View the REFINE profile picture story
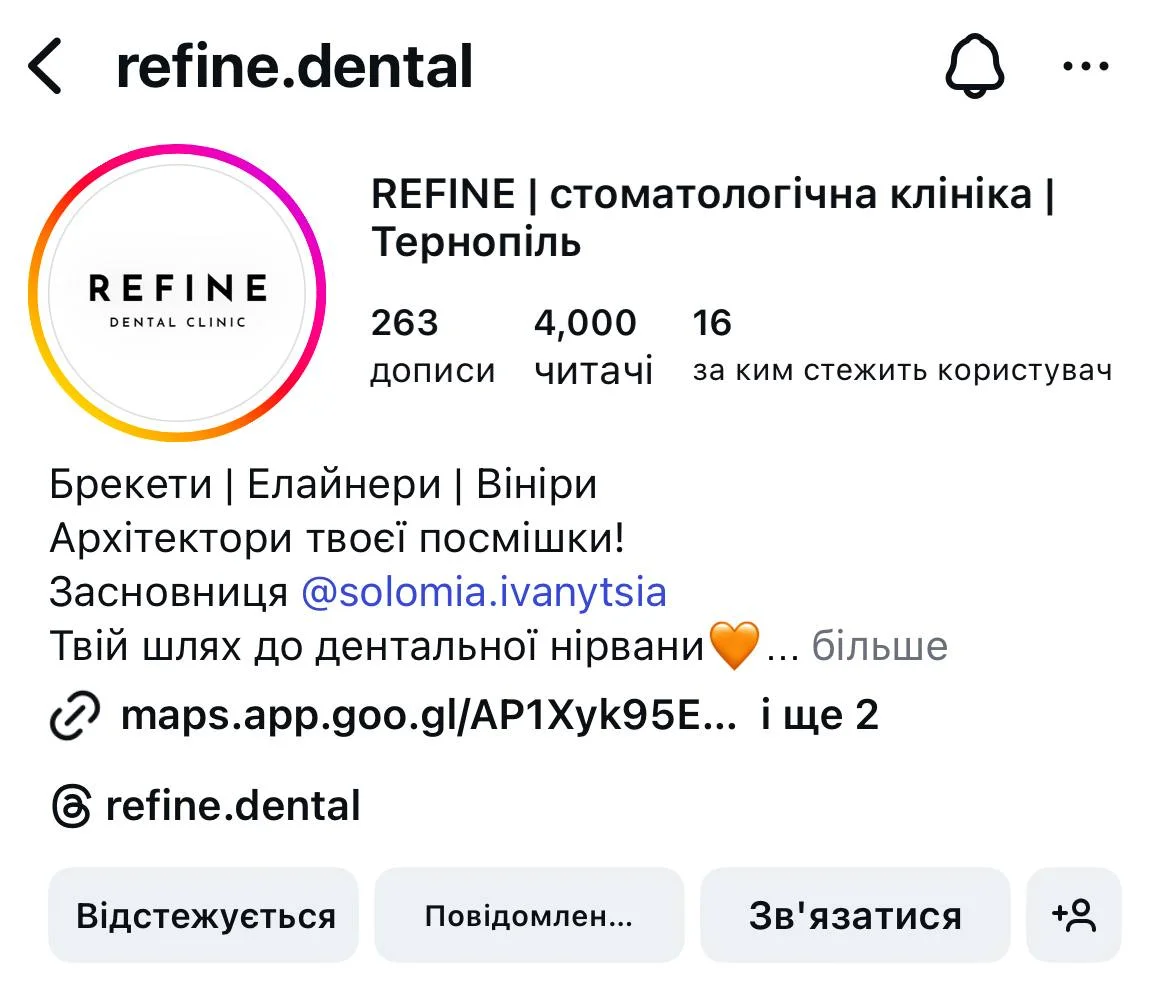 point(177,292)
